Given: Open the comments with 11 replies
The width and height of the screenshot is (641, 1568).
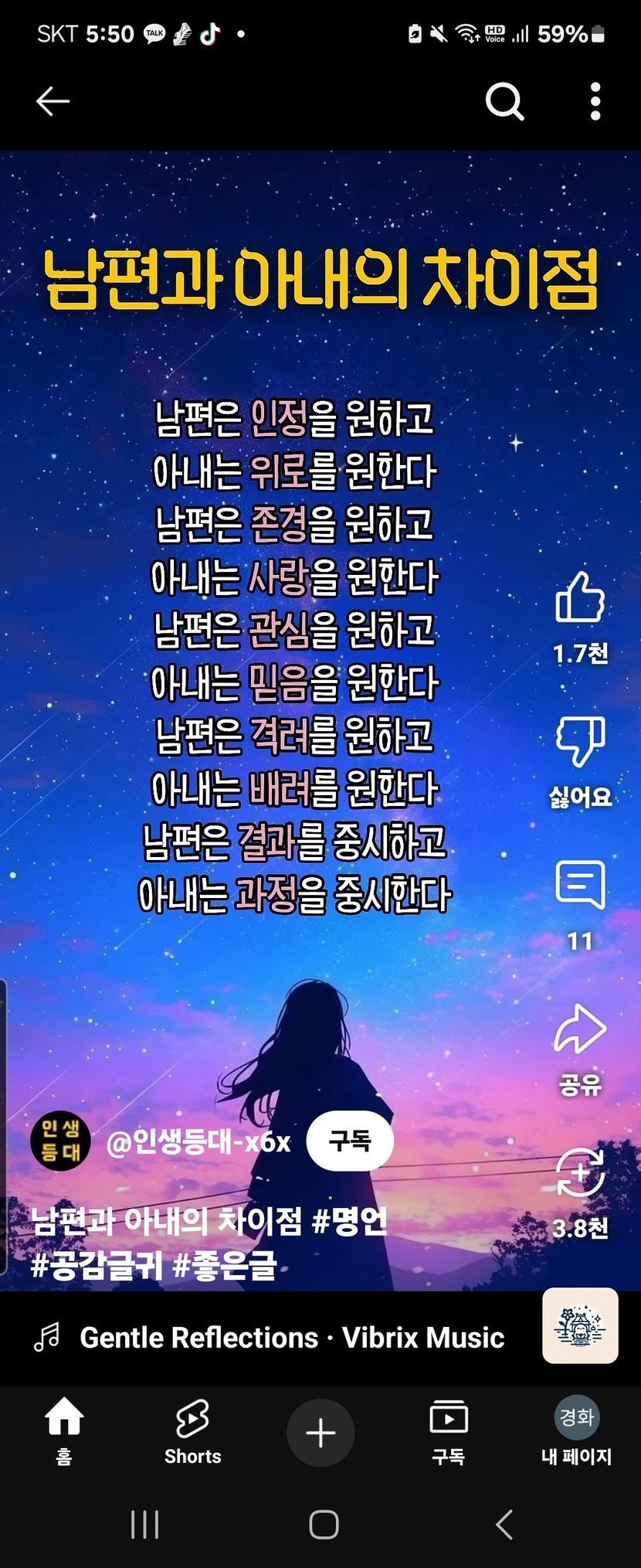Looking at the screenshot, I should [579, 886].
